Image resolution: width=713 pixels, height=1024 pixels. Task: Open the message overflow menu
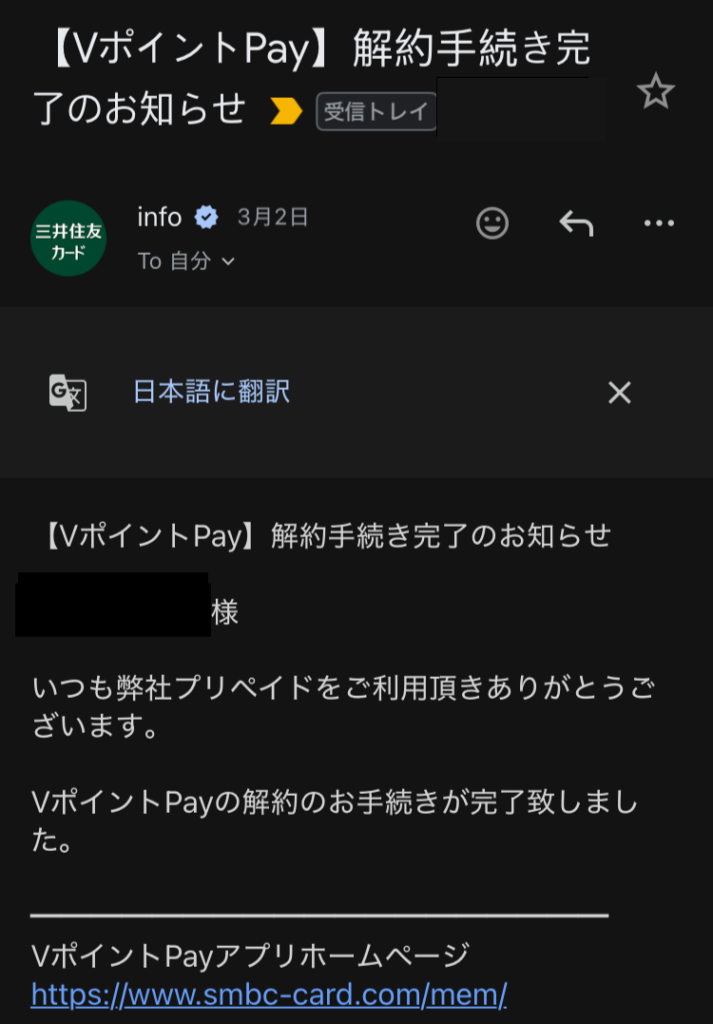pos(659,223)
